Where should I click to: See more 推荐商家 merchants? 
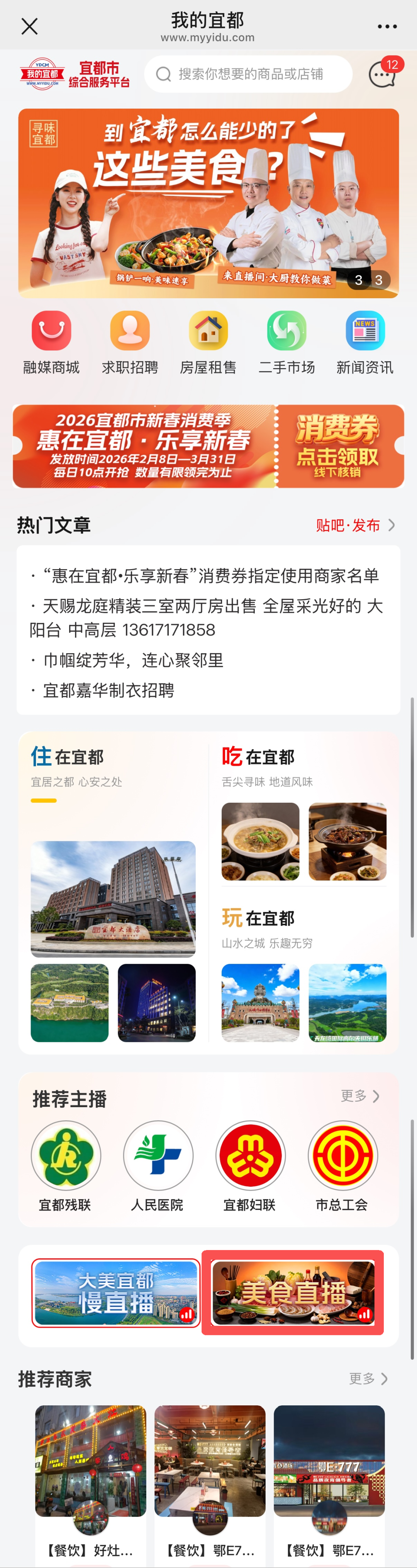pos(368,1379)
